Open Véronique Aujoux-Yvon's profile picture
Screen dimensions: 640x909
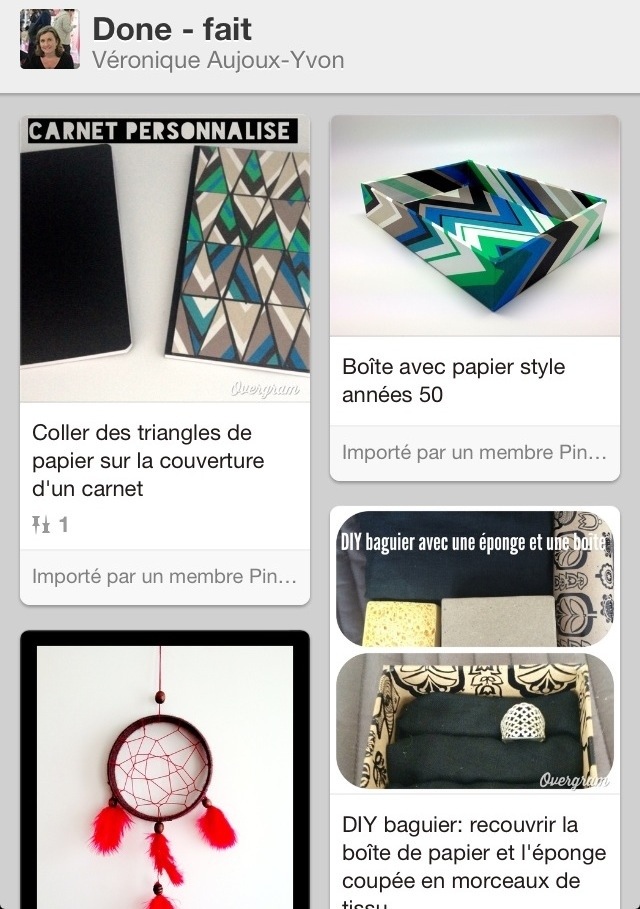[x=50, y=40]
